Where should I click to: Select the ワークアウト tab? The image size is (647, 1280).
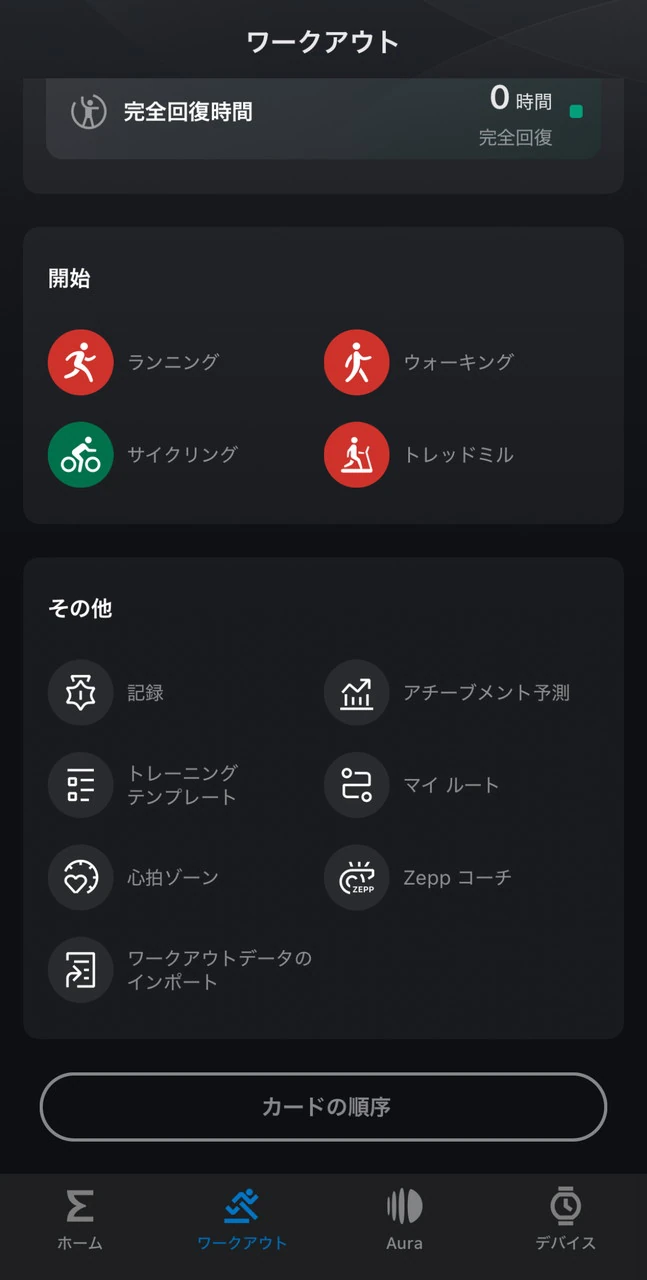tap(242, 1220)
